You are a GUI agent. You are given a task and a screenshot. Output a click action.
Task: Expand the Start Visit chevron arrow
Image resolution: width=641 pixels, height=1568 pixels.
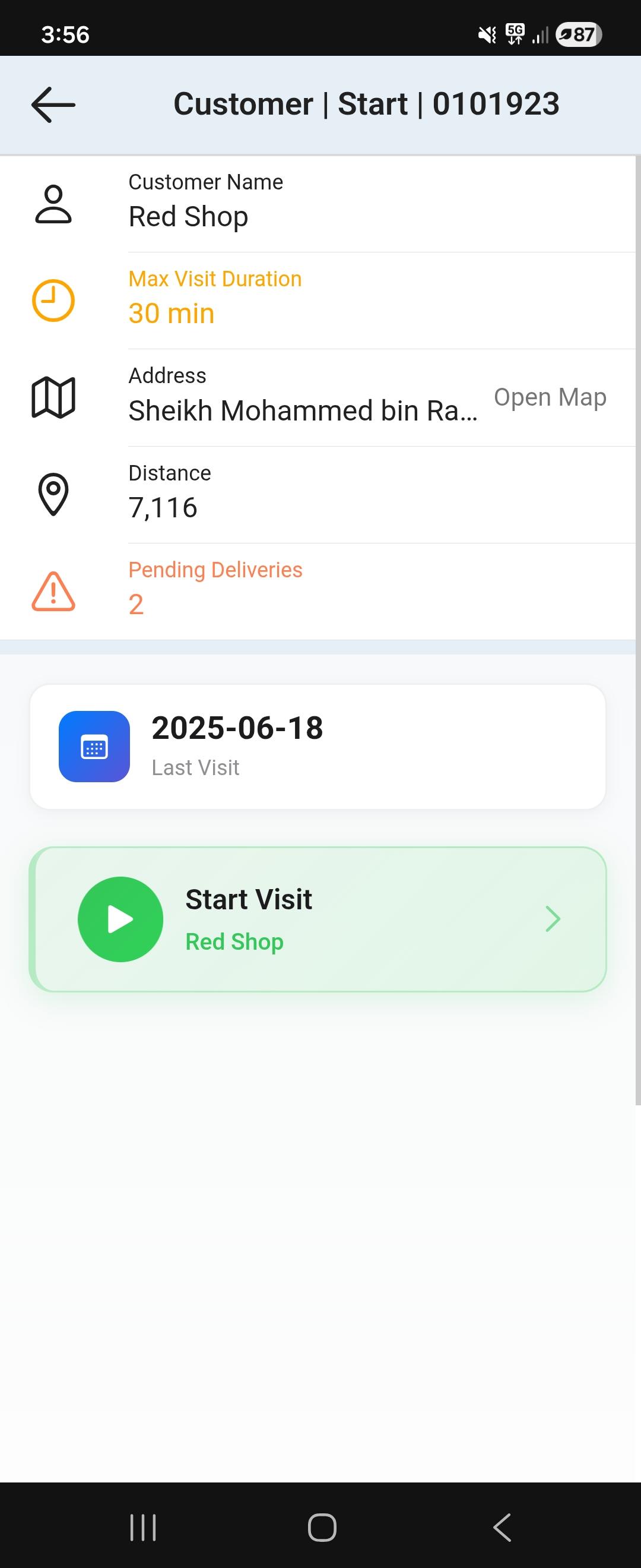pos(552,918)
